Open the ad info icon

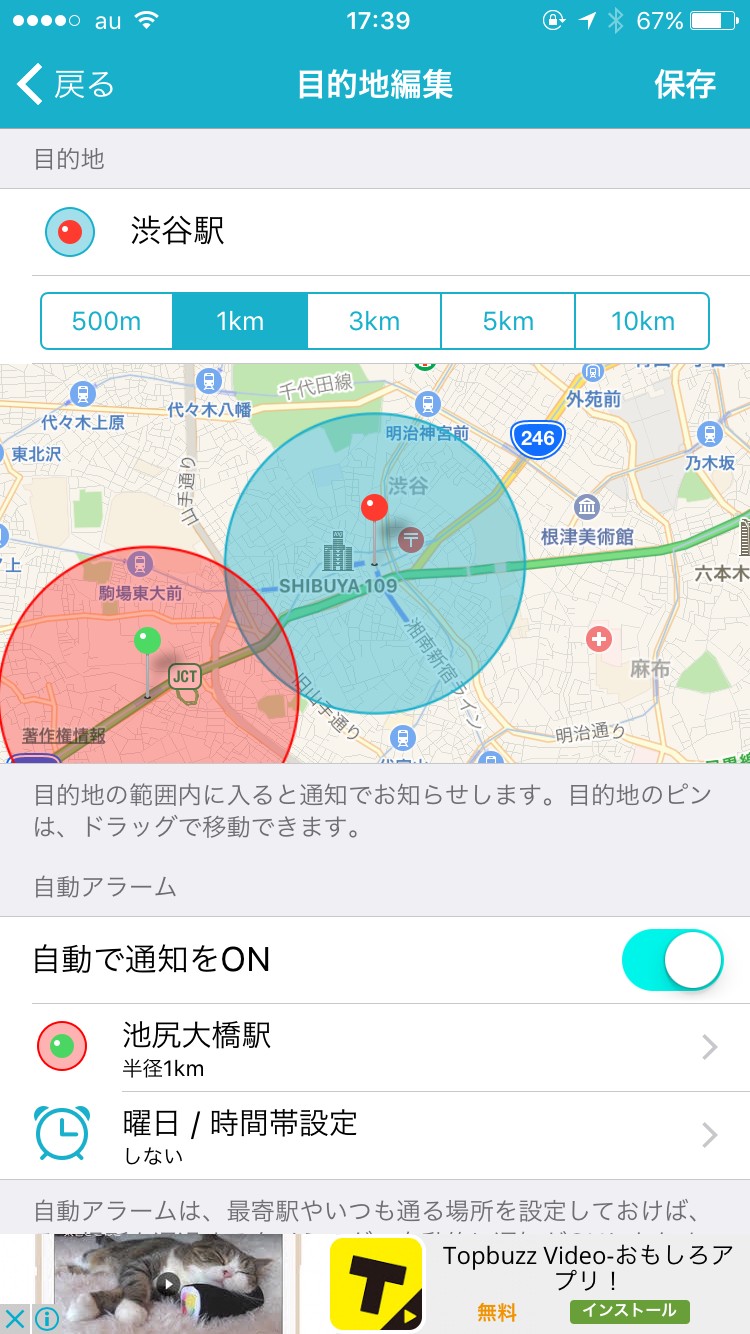(x=45, y=1319)
